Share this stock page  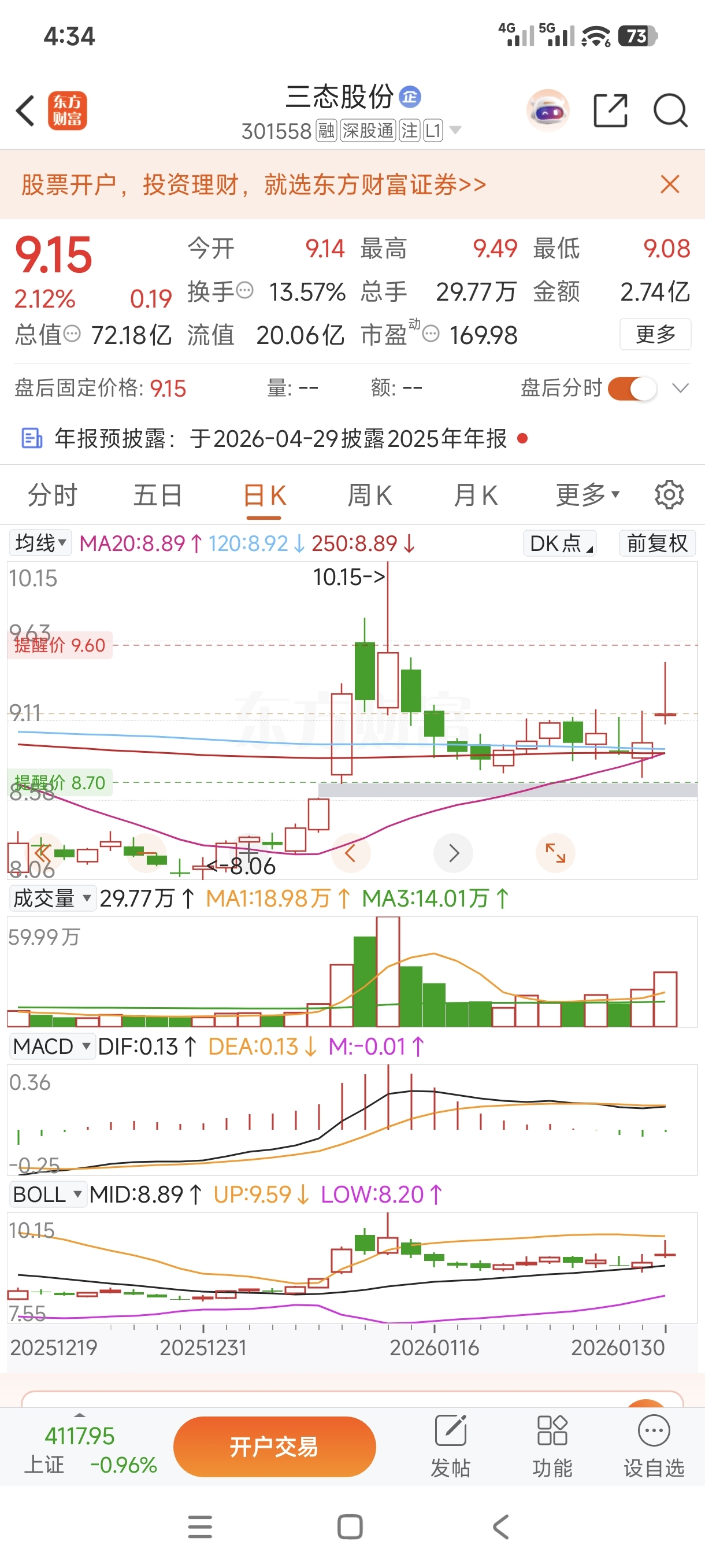tap(610, 111)
